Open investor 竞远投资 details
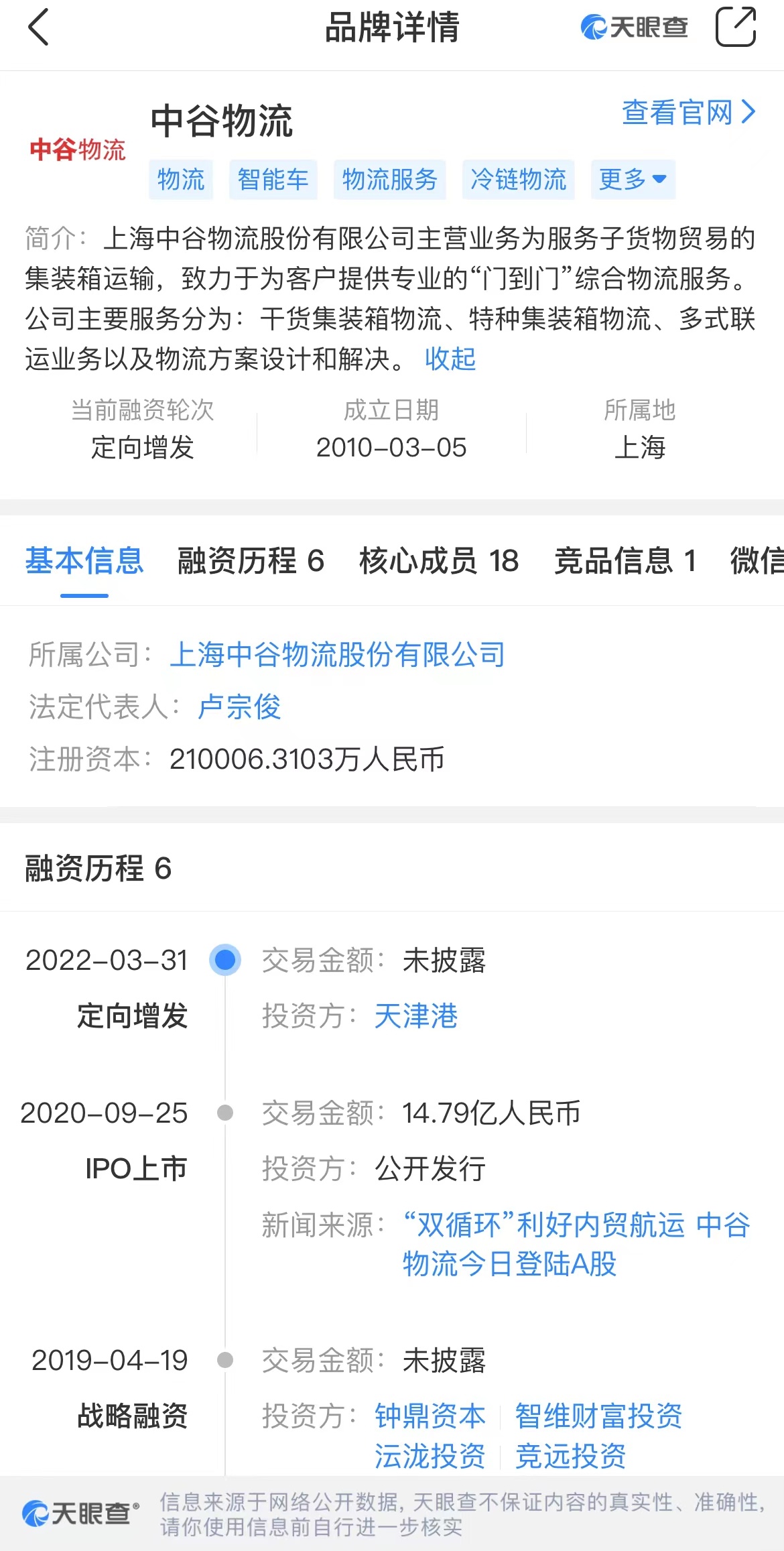Viewport: 784px width, 1551px height. (x=570, y=1456)
